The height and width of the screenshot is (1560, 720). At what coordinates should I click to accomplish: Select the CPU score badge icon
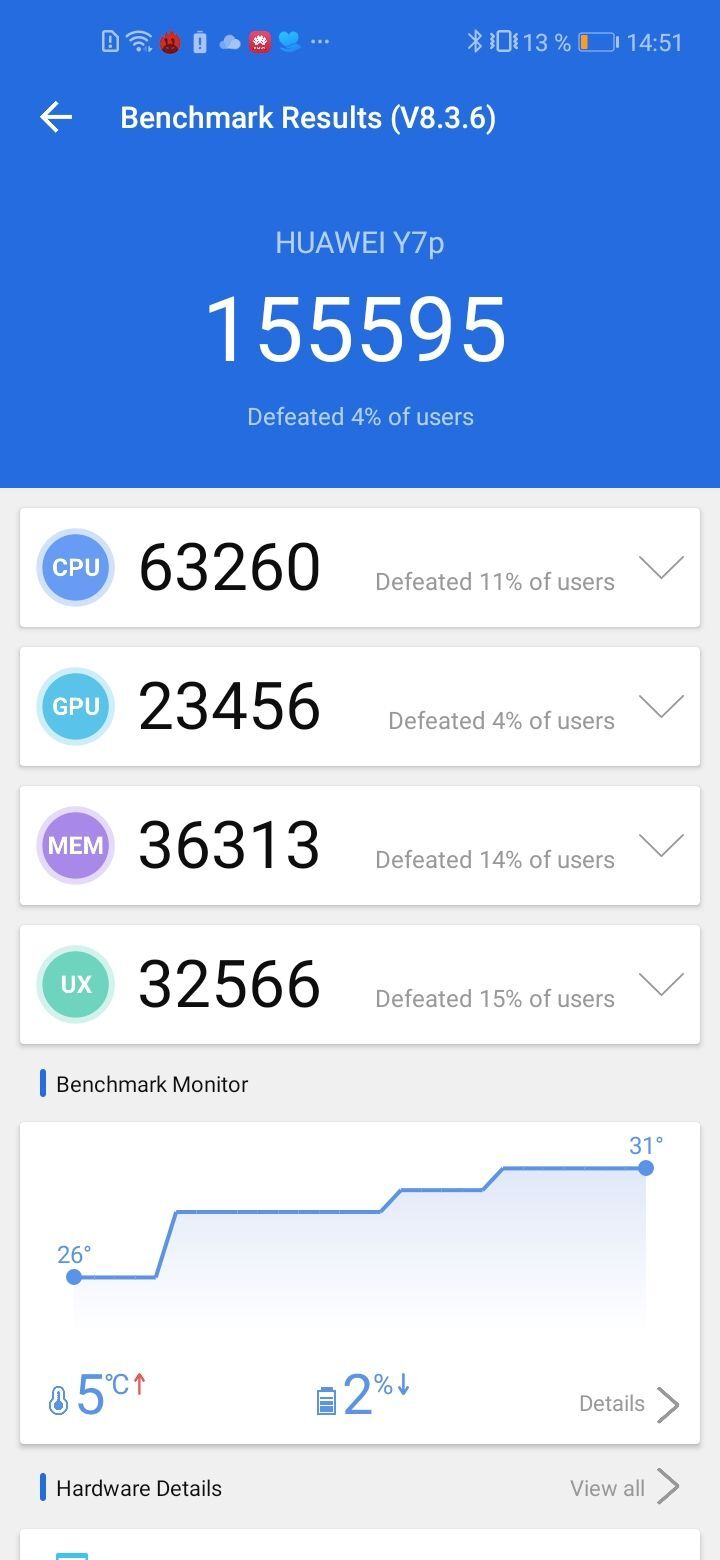[x=75, y=567]
